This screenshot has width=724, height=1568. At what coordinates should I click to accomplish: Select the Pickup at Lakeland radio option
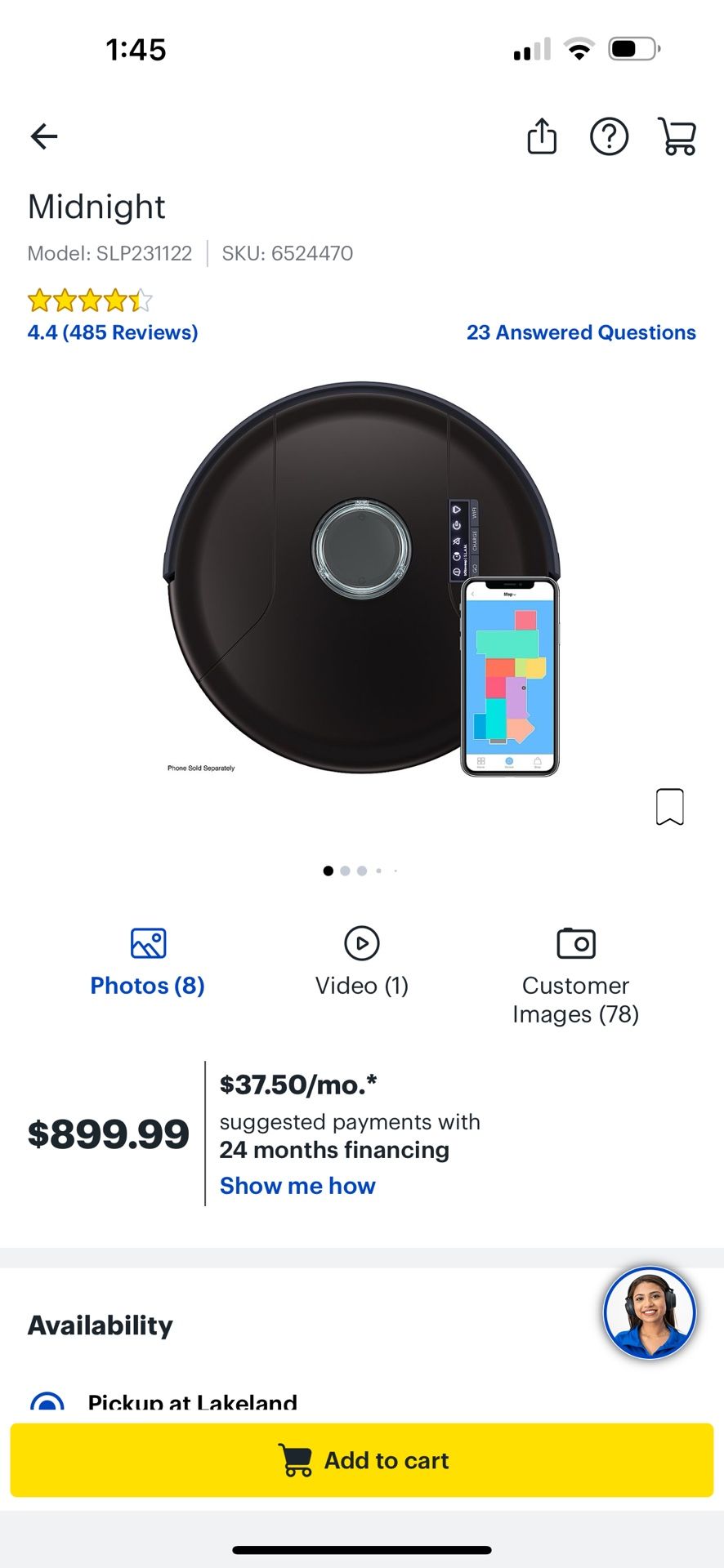pyautogui.click(x=48, y=1401)
